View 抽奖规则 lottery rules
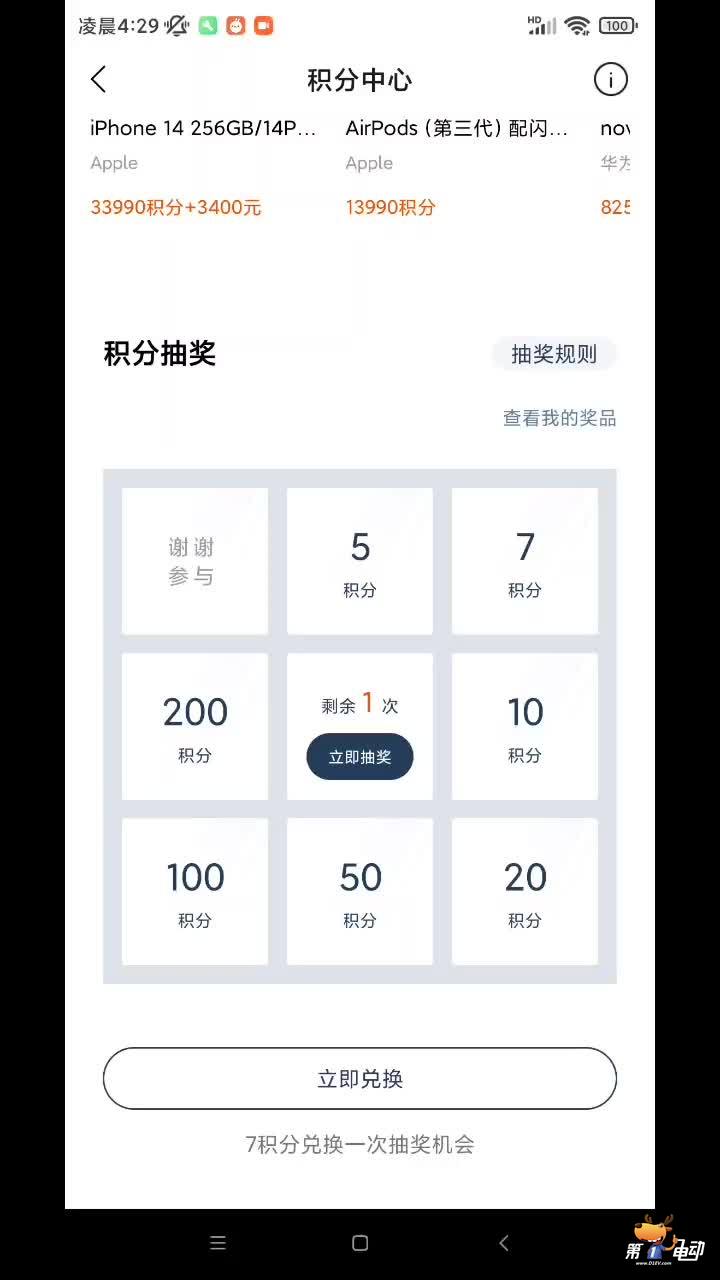This screenshot has width=720, height=1280. click(554, 354)
